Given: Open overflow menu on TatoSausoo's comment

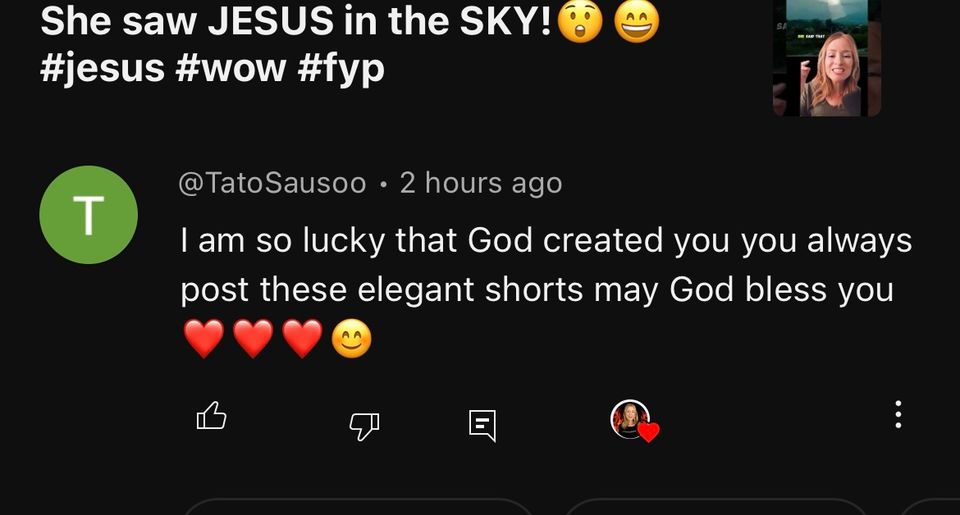Looking at the screenshot, I should coord(898,415).
